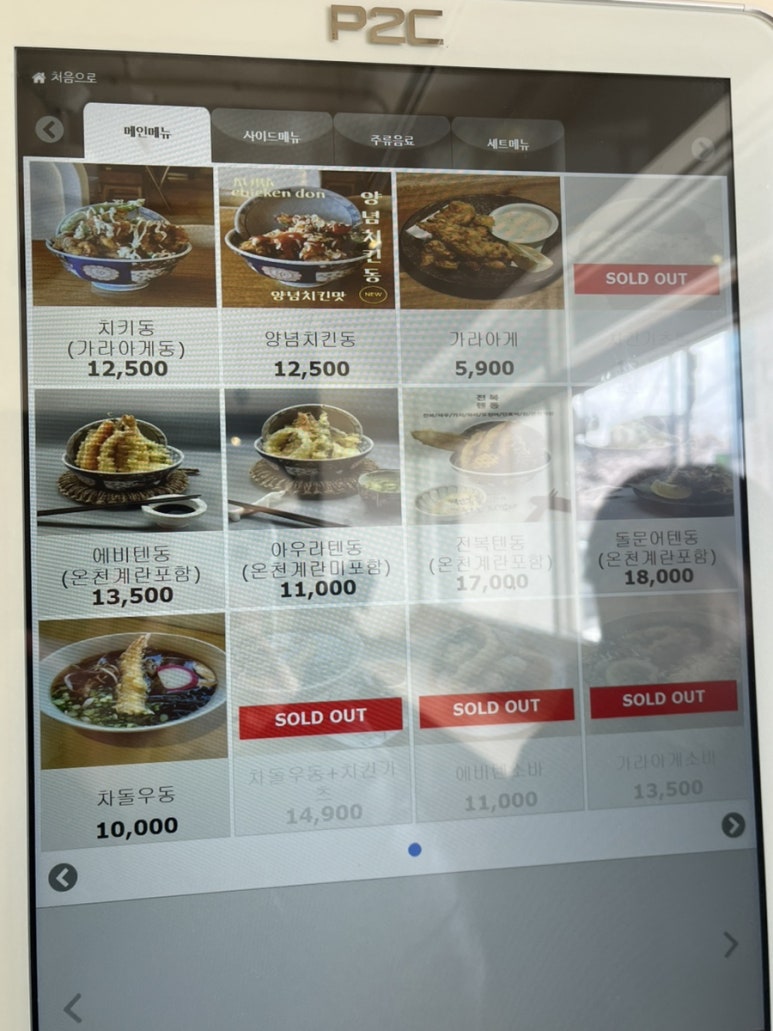This screenshot has width=773, height=1031.
Task: Tap the blue page indicator dot
Action: [x=414, y=850]
